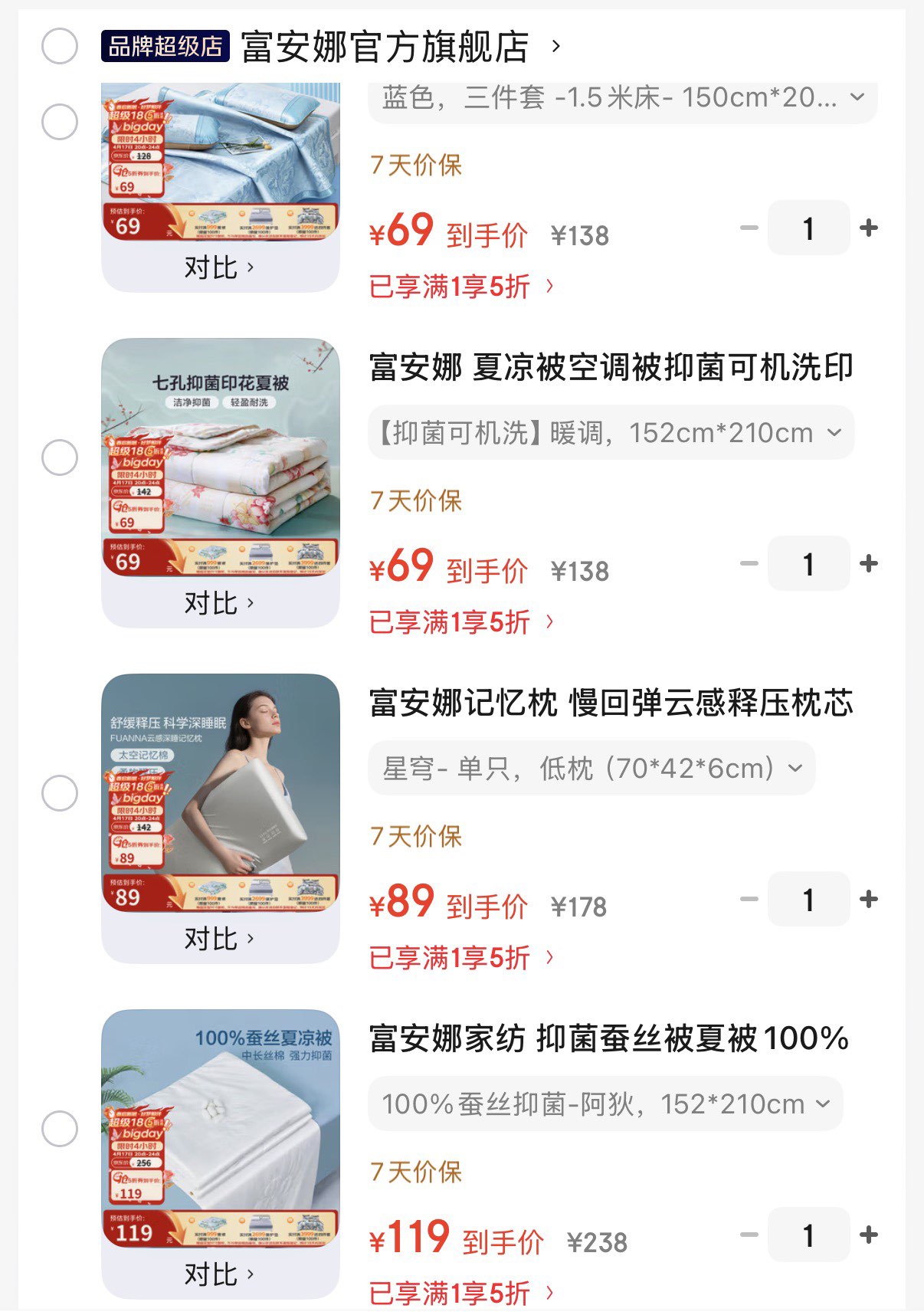Add one more 记忆枕 pillow
The width and height of the screenshot is (924, 1315).
coord(869,900)
